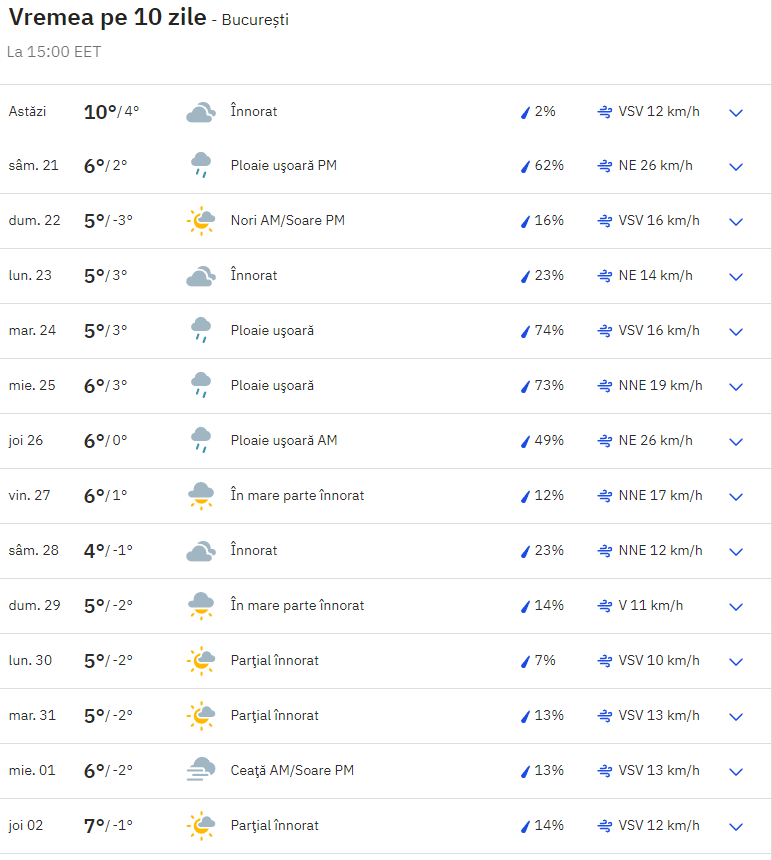
Task: Expand the dum. 29 row
Action: click(736, 607)
